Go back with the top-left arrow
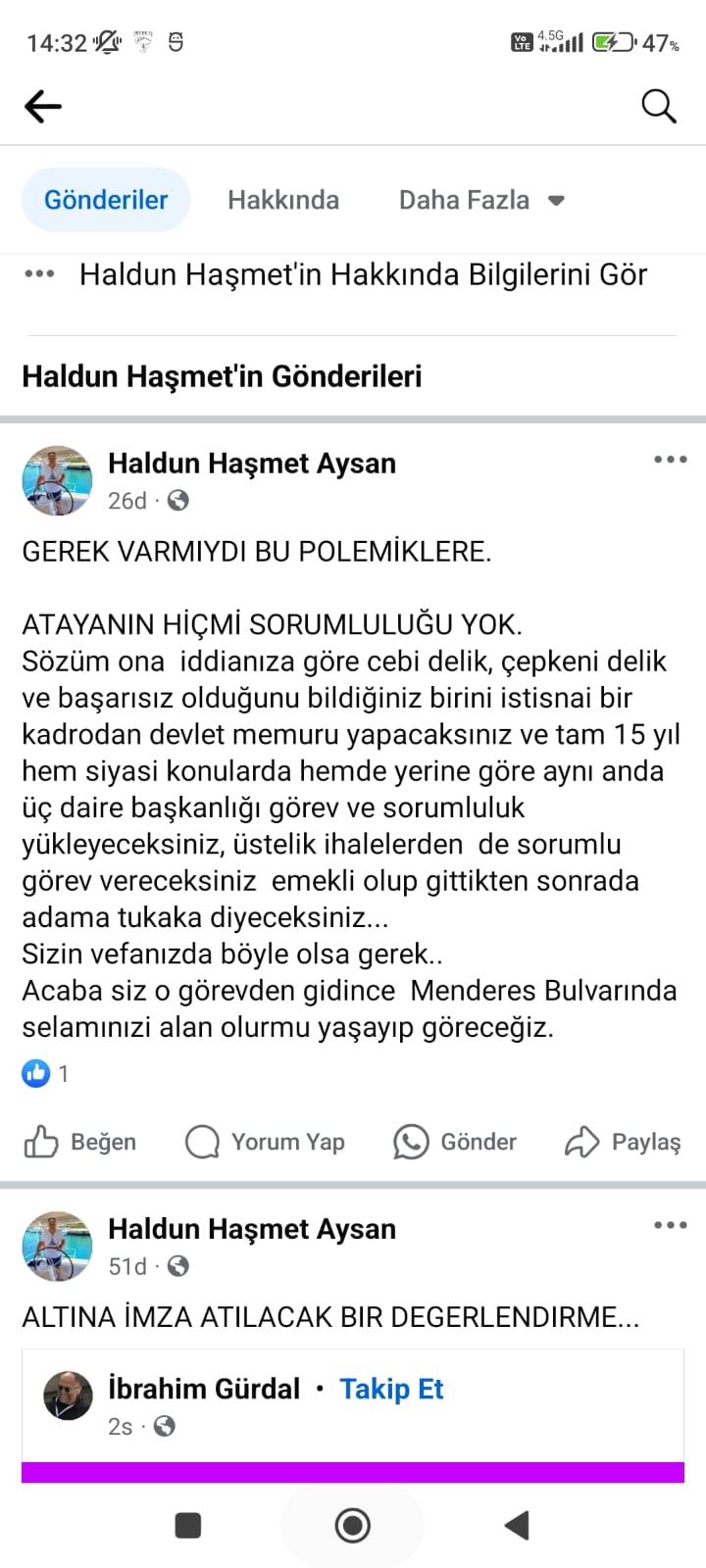 click(43, 106)
